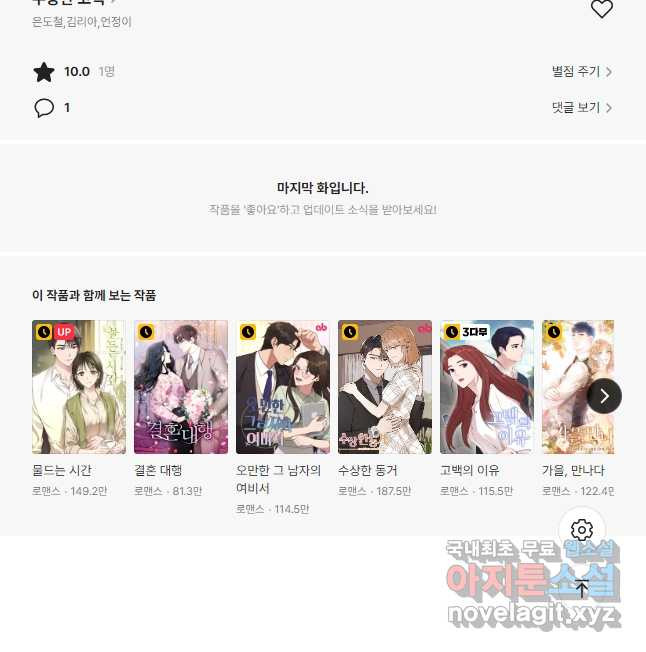Open the 수상한 동거 webtoon
The image size is (646, 652).
click(385, 388)
